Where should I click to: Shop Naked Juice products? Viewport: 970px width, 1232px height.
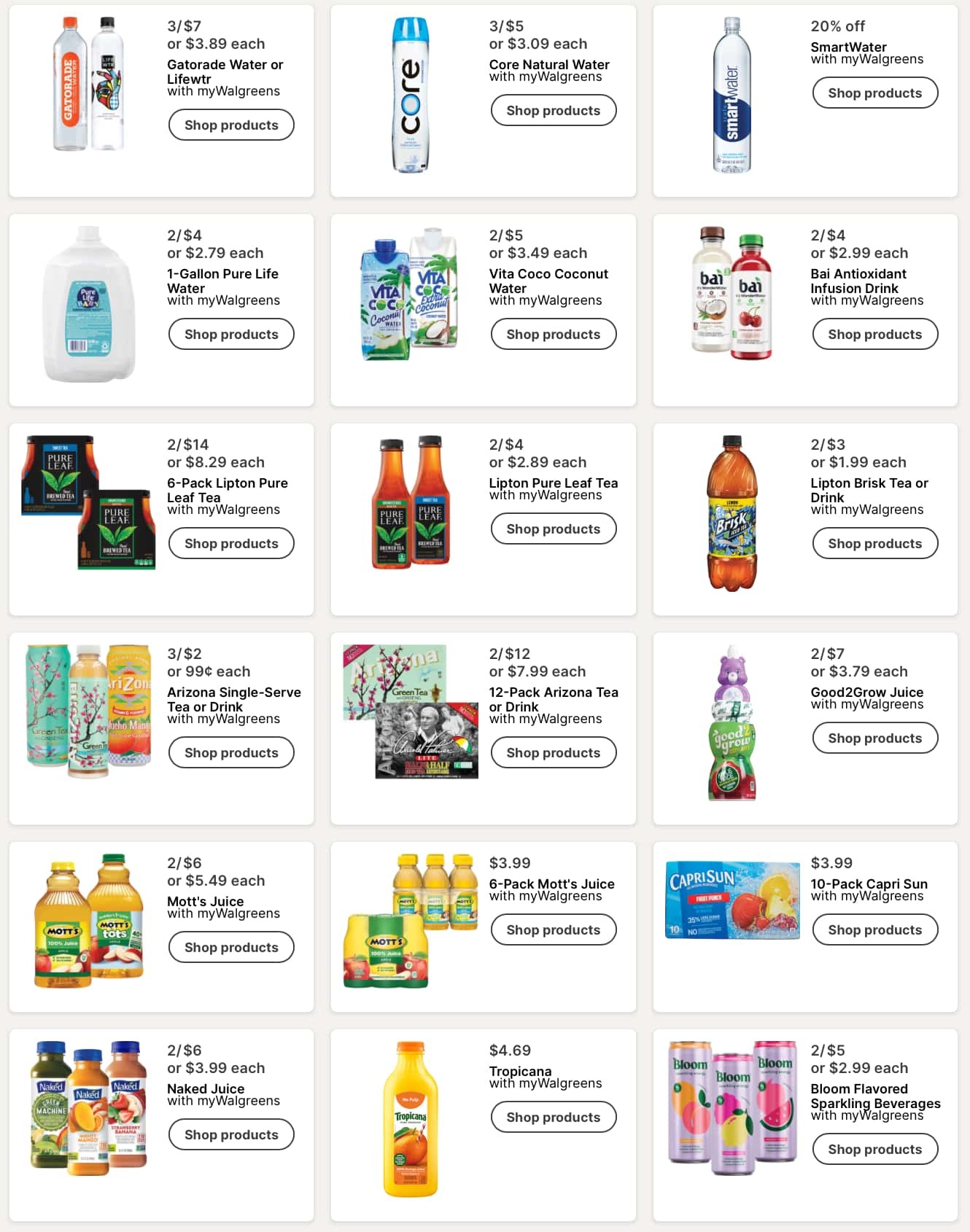tap(231, 1134)
